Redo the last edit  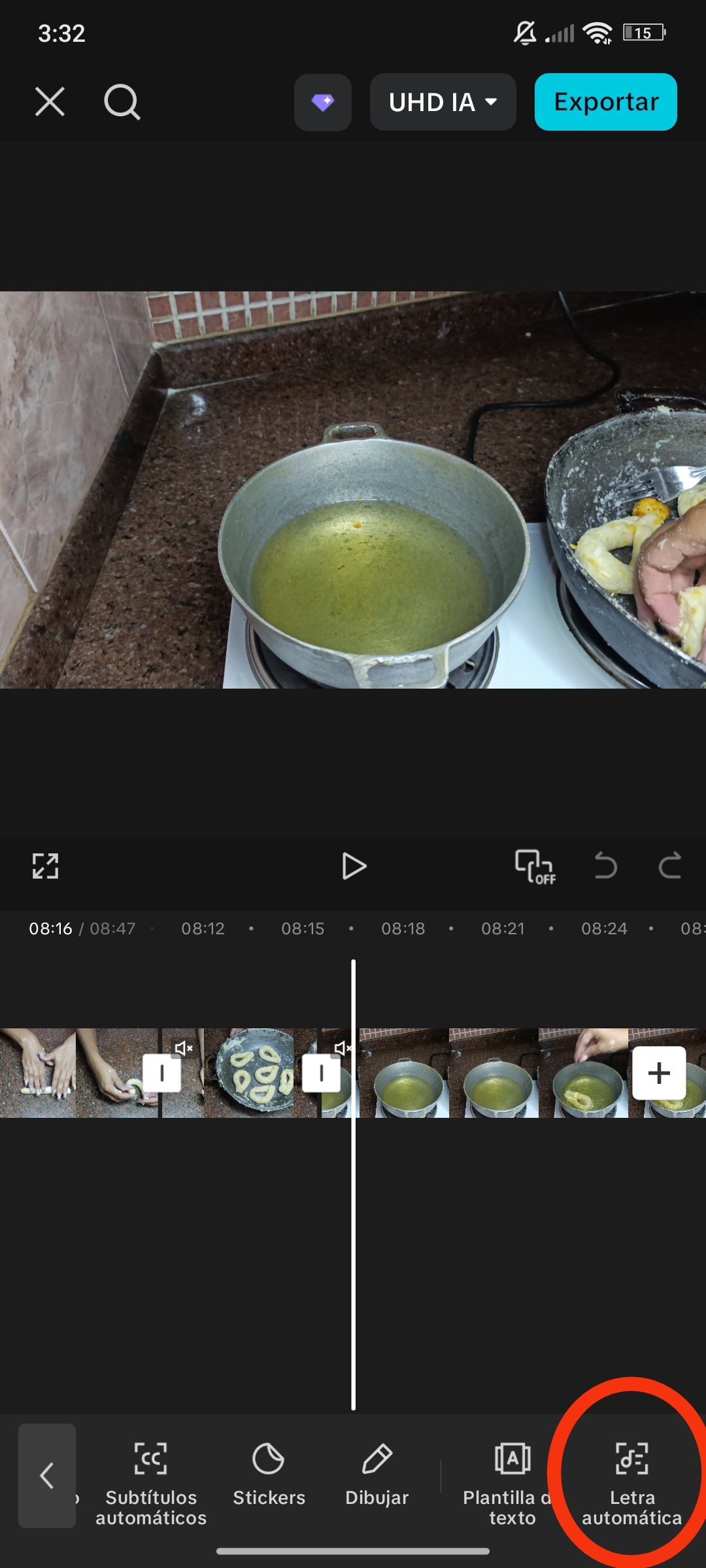669,866
